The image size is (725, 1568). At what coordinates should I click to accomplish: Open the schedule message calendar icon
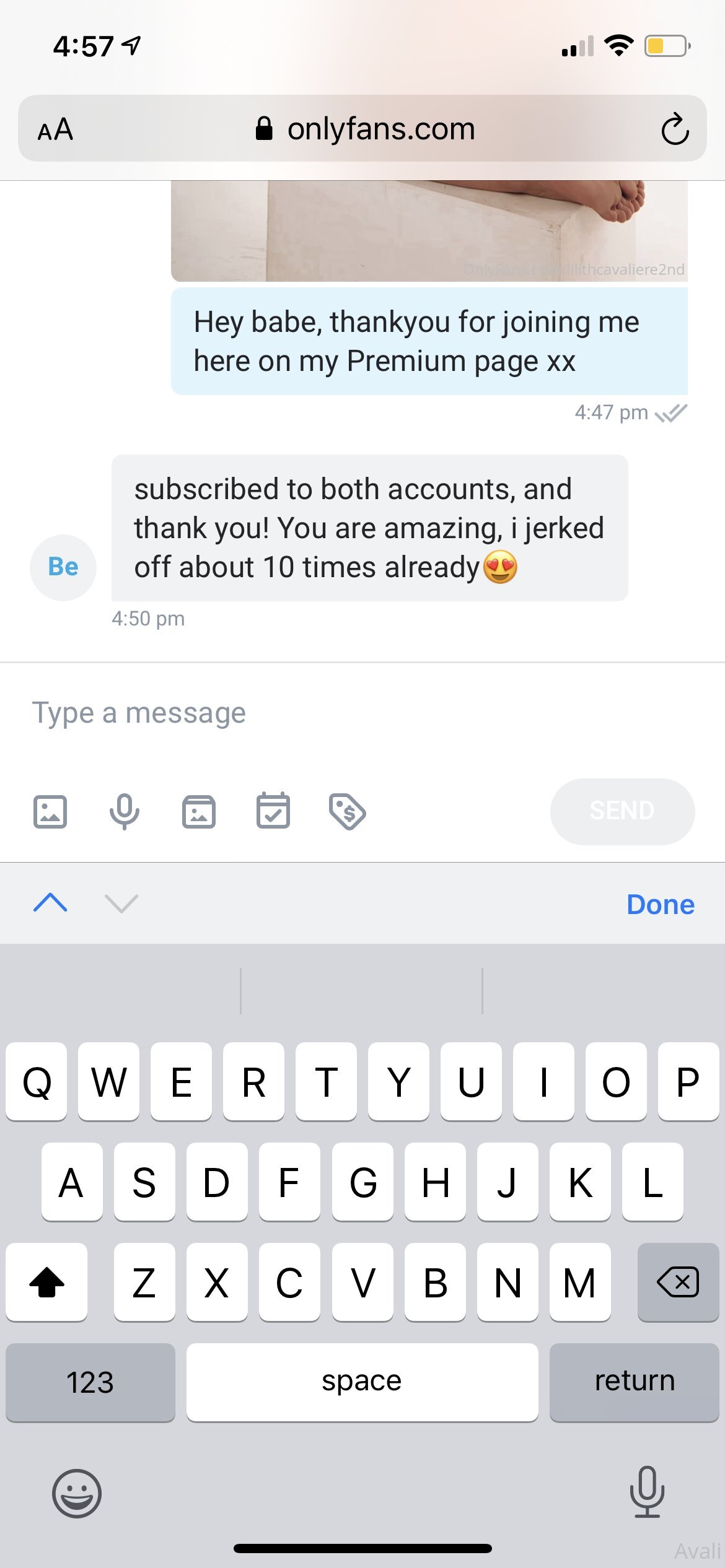tap(273, 811)
